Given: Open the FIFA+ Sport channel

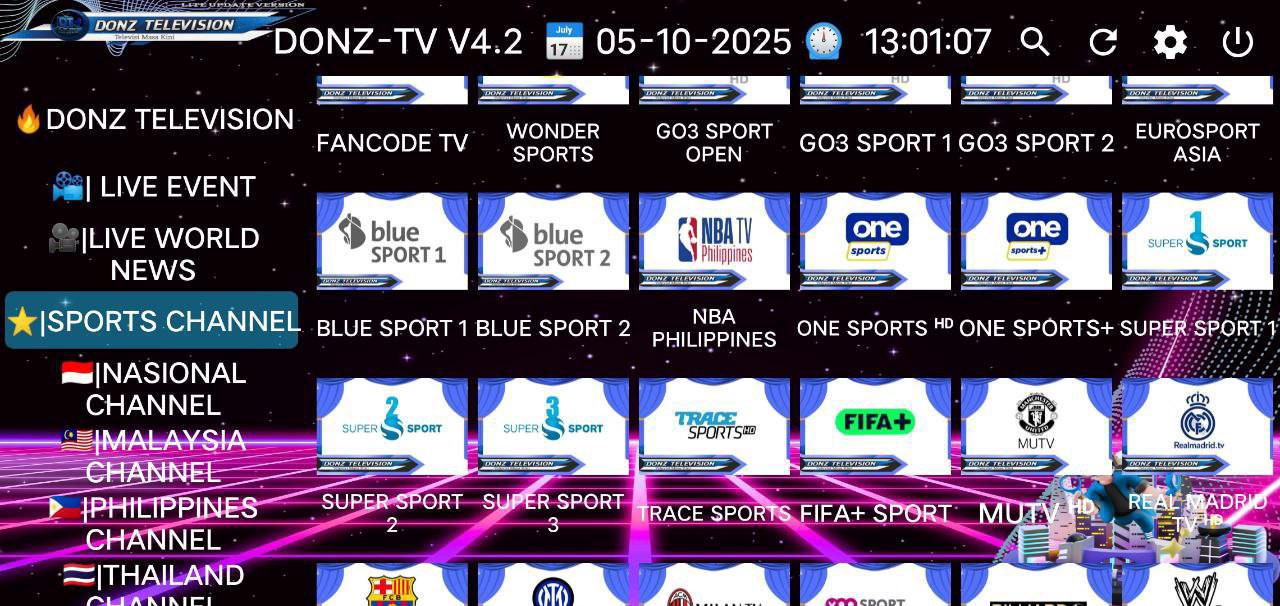Looking at the screenshot, I should click(875, 426).
